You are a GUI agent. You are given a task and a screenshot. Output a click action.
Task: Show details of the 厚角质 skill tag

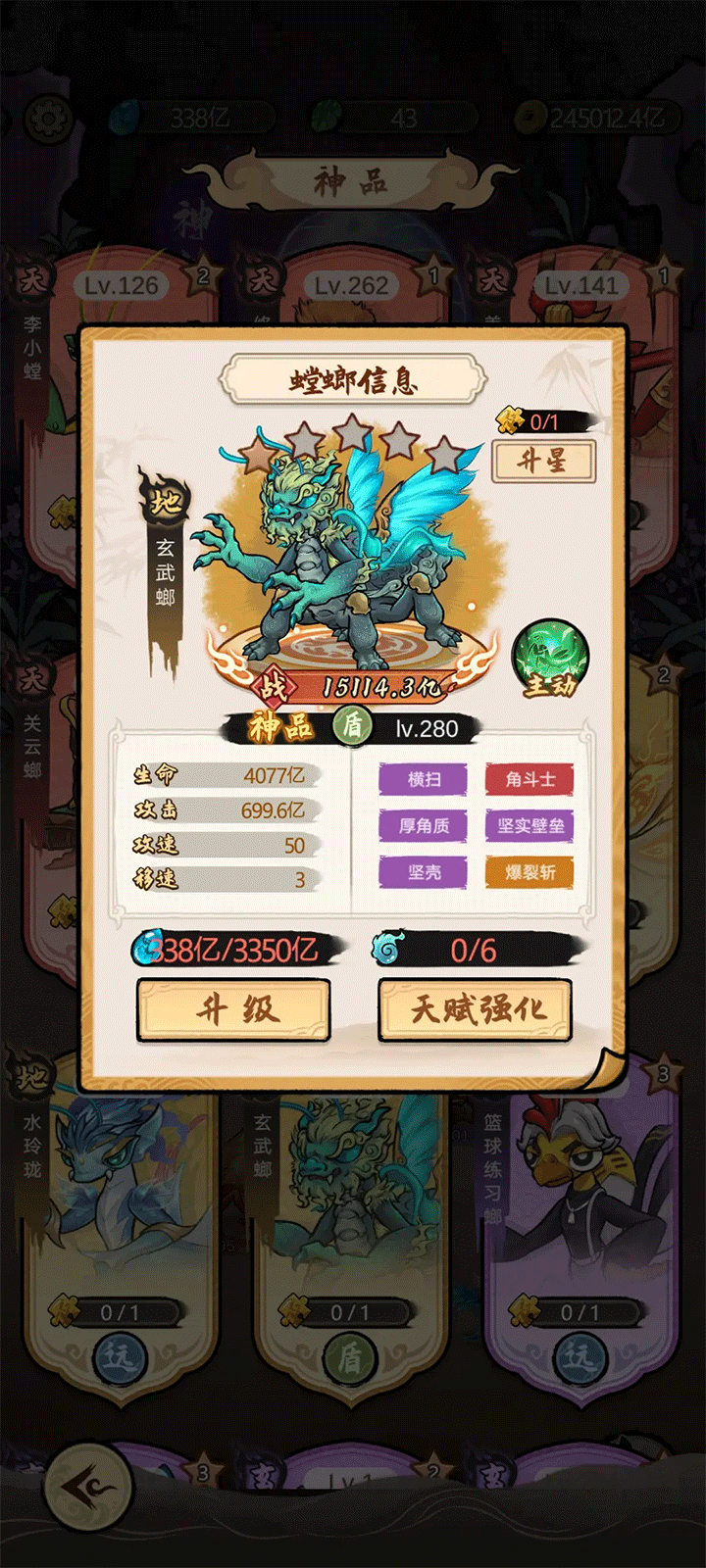(x=424, y=826)
